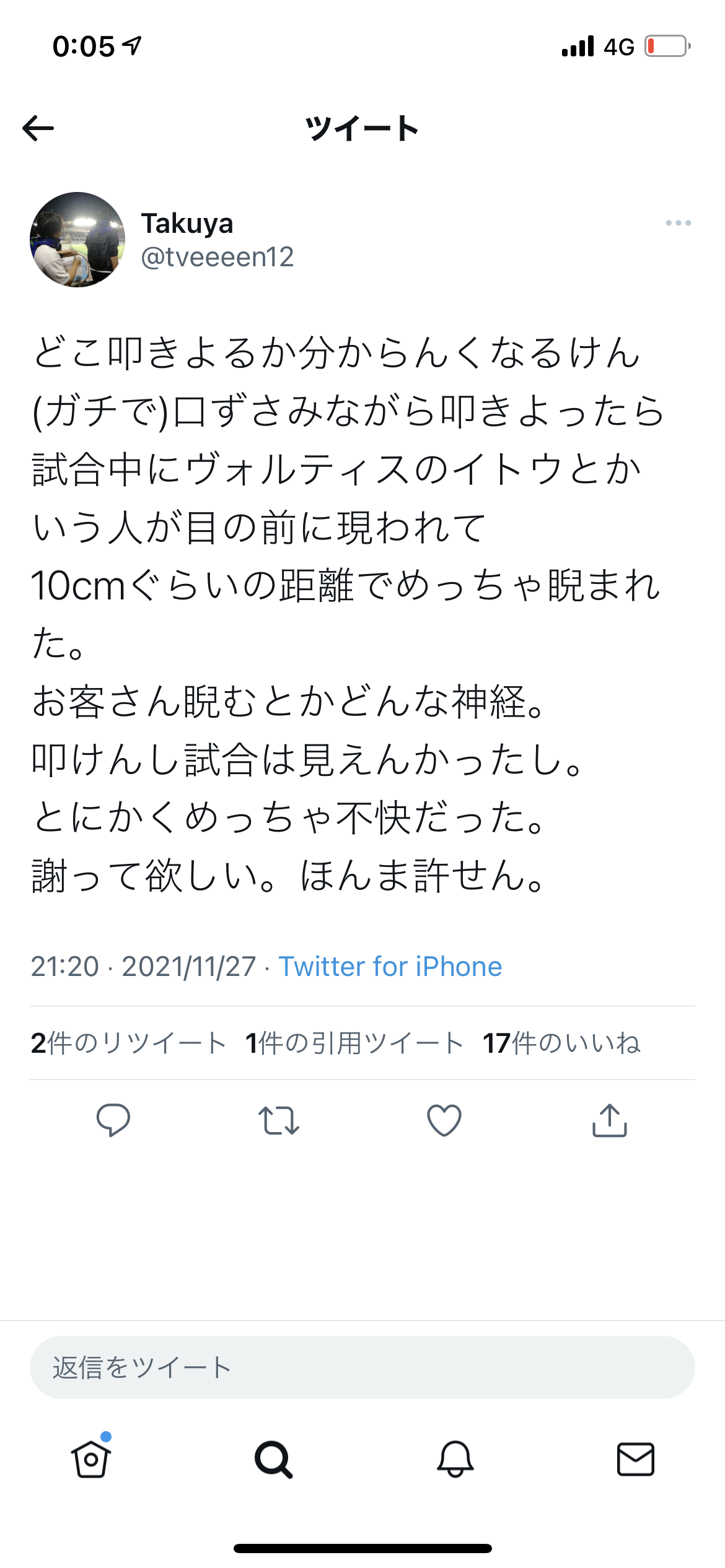Retweet this tweet
The width and height of the screenshot is (725, 1568).
click(x=279, y=1120)
